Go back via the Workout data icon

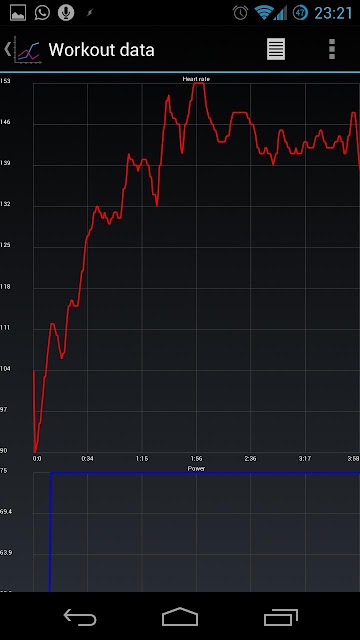pyautogui.click(x=24, y=50)
